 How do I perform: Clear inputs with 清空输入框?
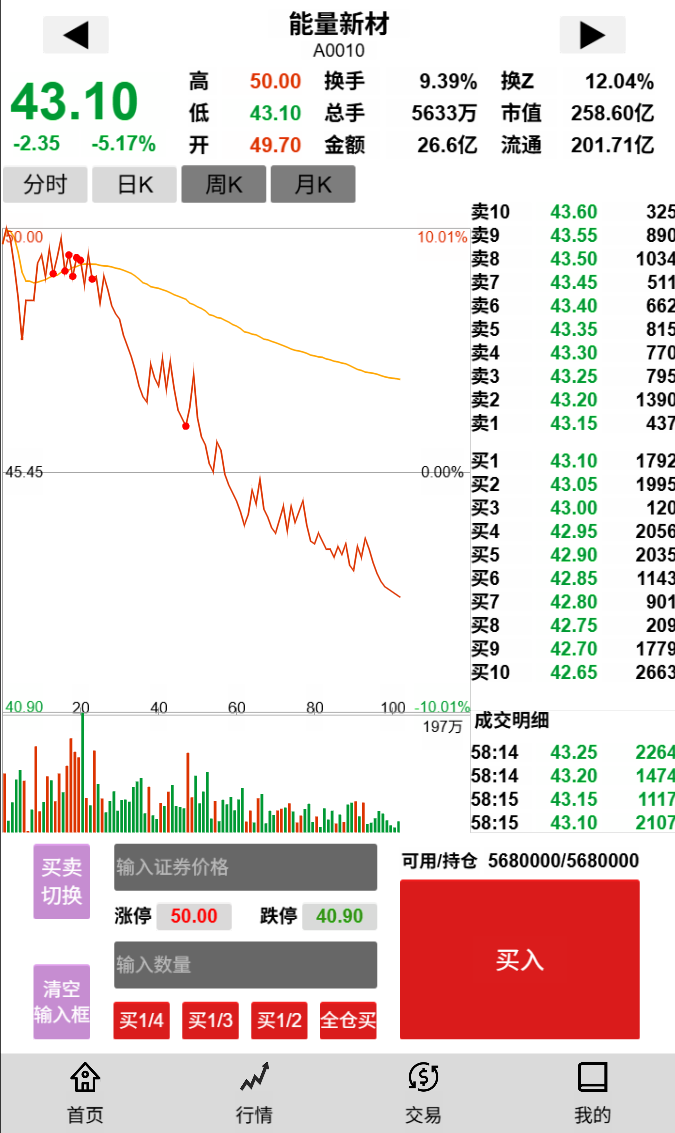click(x=62, y=1001)
